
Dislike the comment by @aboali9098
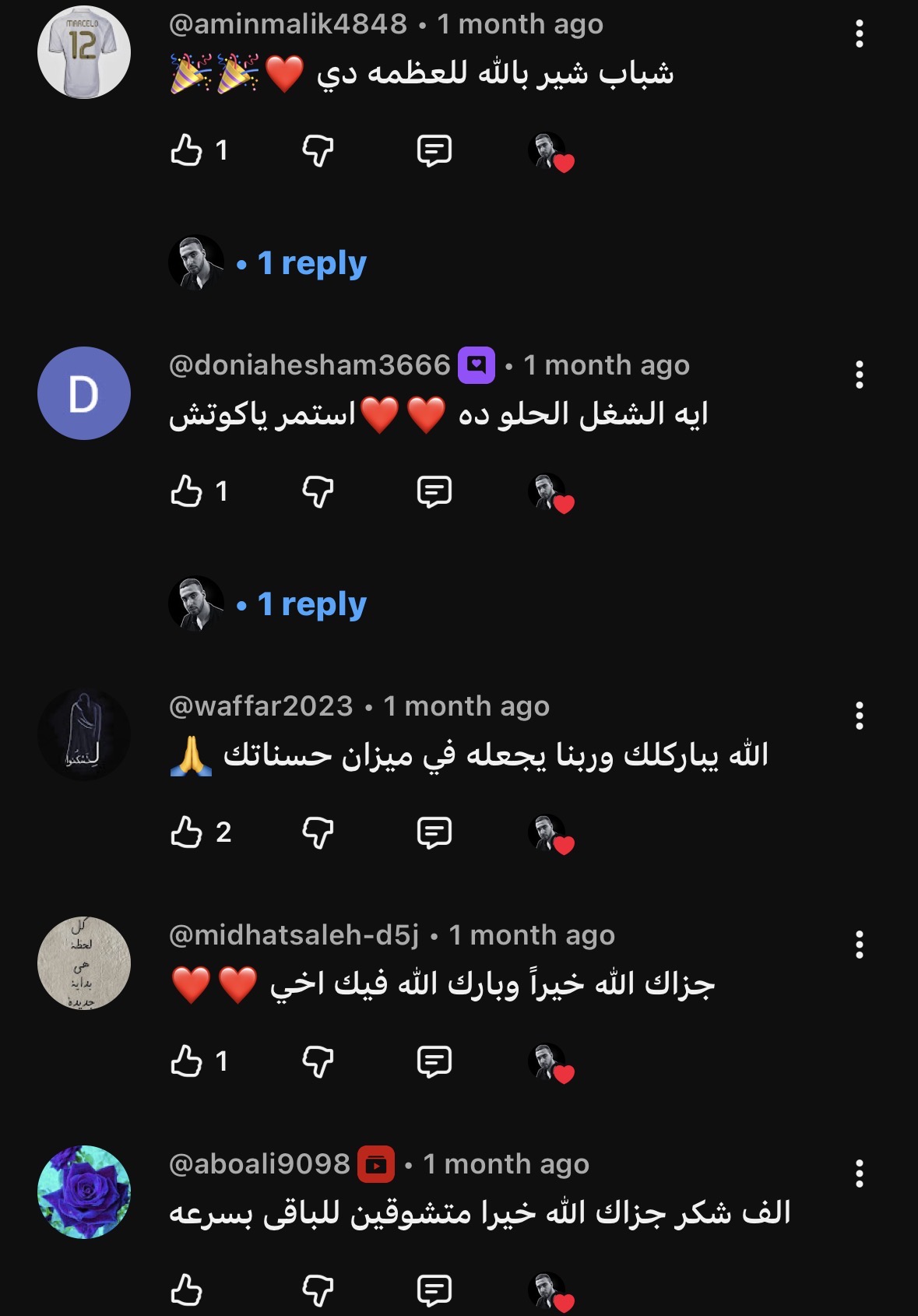click(x=318, y=1290)
